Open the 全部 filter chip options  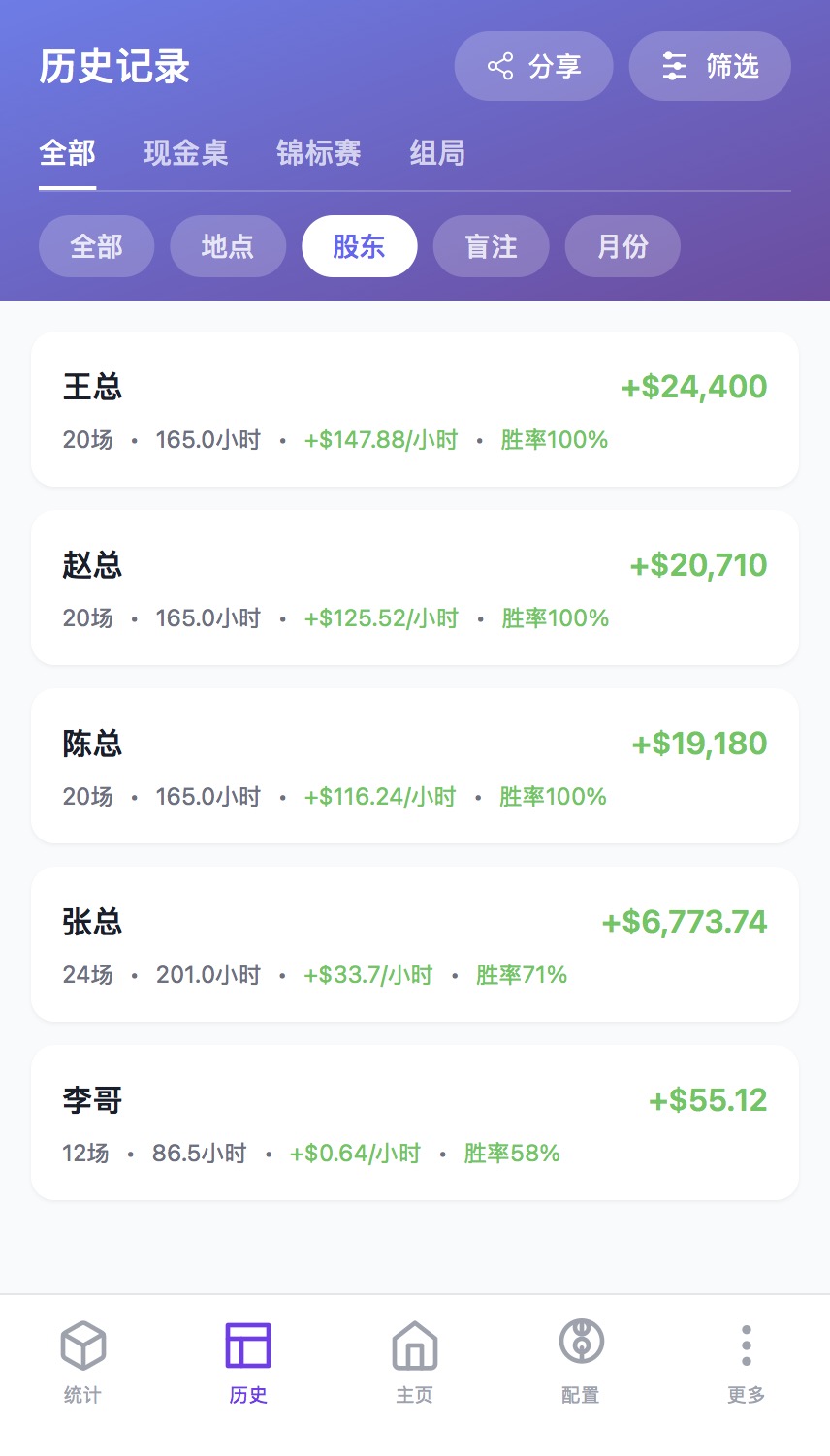tap(96, 246)
